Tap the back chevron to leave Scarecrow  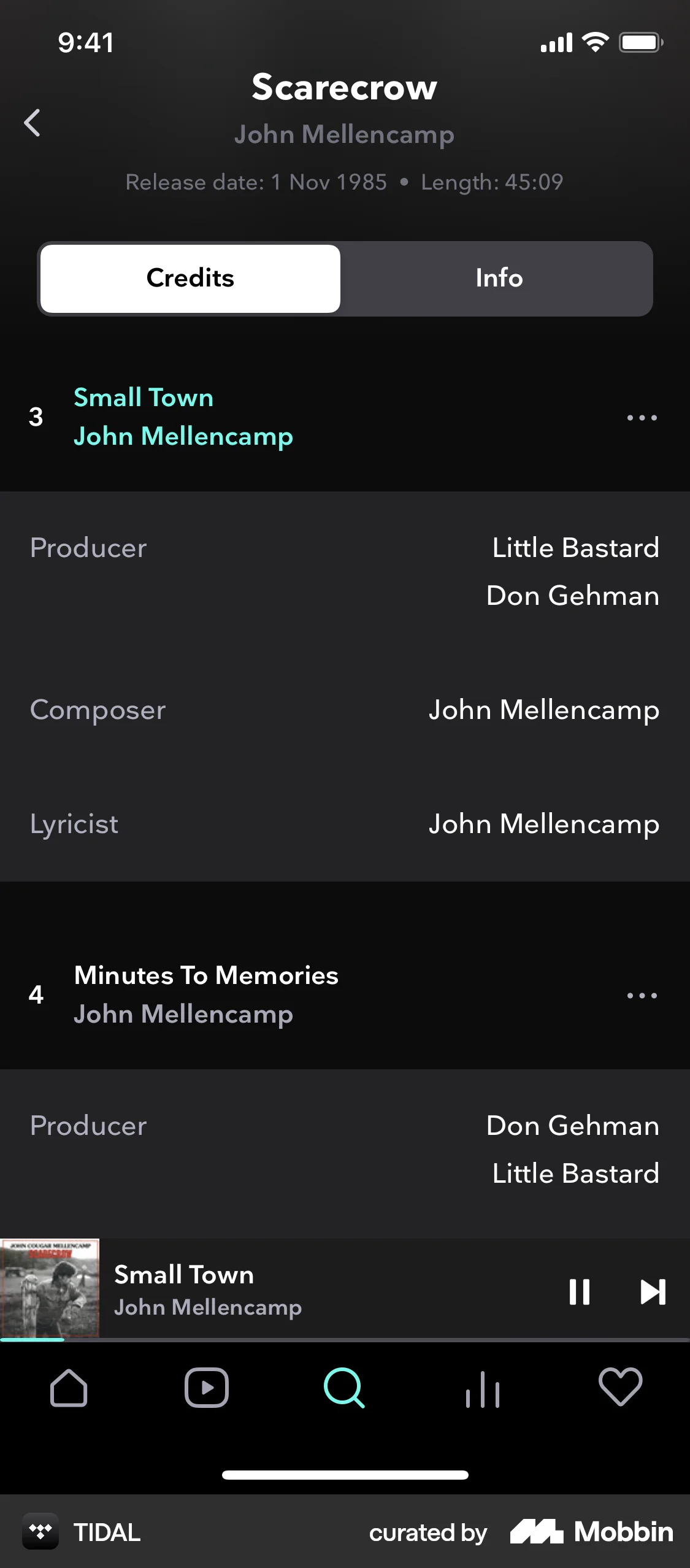(32, 123)
